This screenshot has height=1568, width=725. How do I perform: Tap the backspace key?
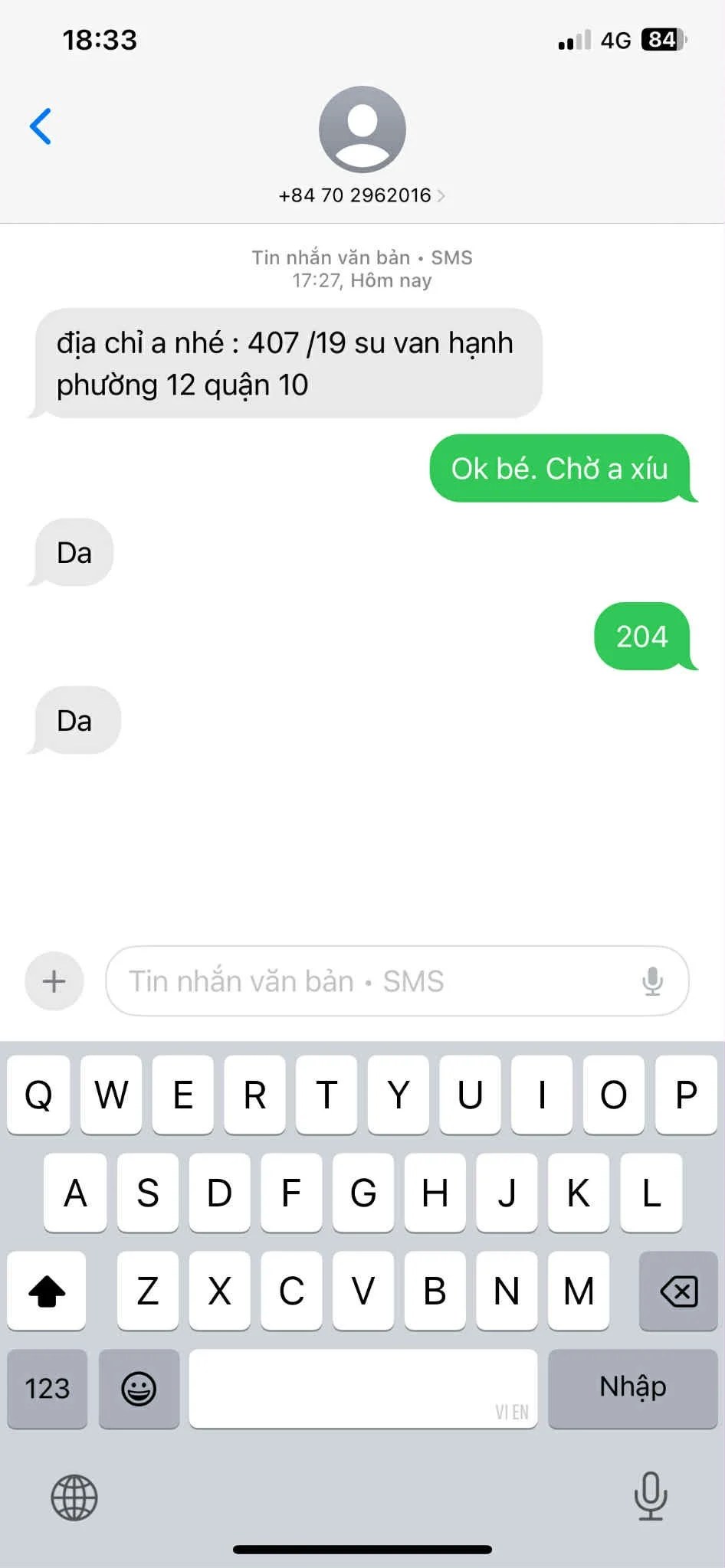pyautogui.click(x=678, y=1291)
